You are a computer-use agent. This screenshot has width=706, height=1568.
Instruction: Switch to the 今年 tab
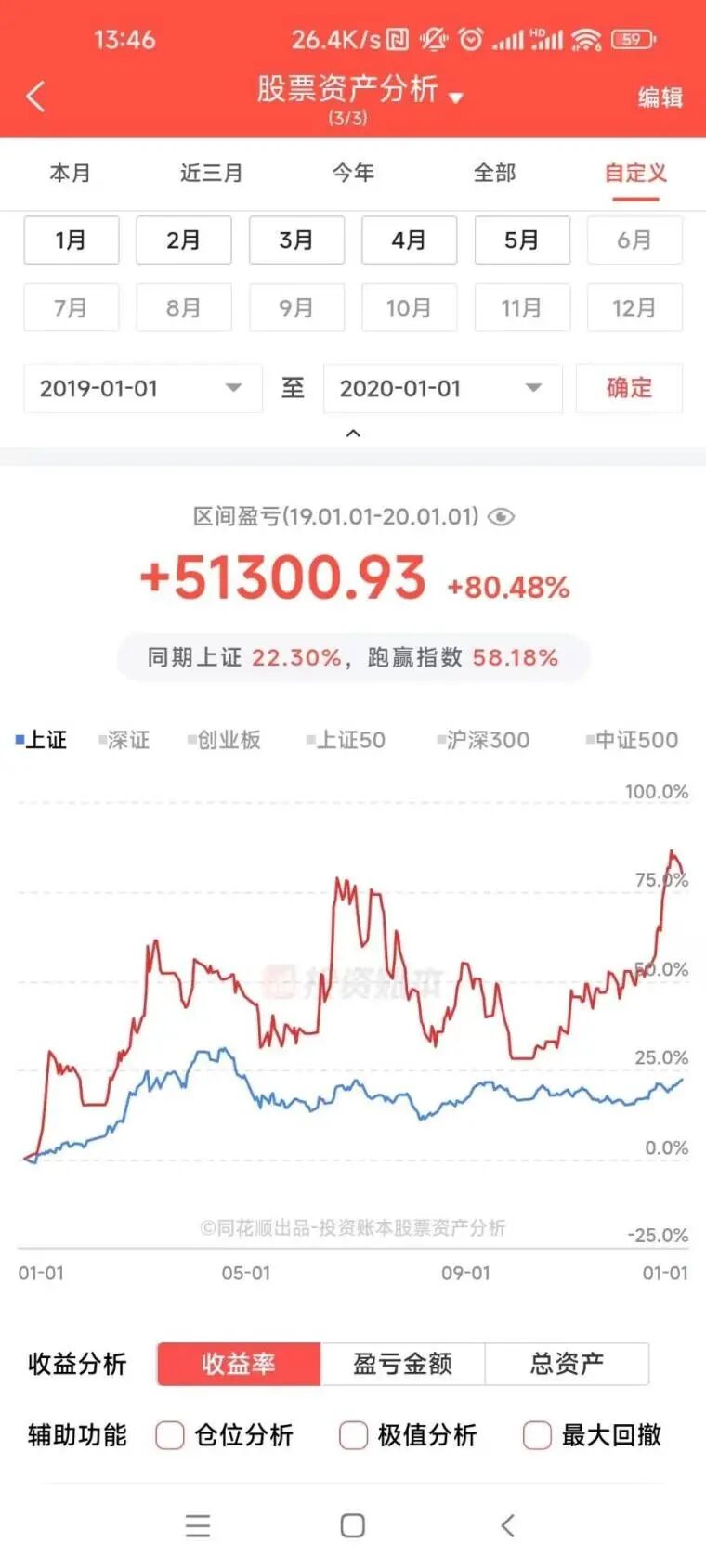click(353, 173)
